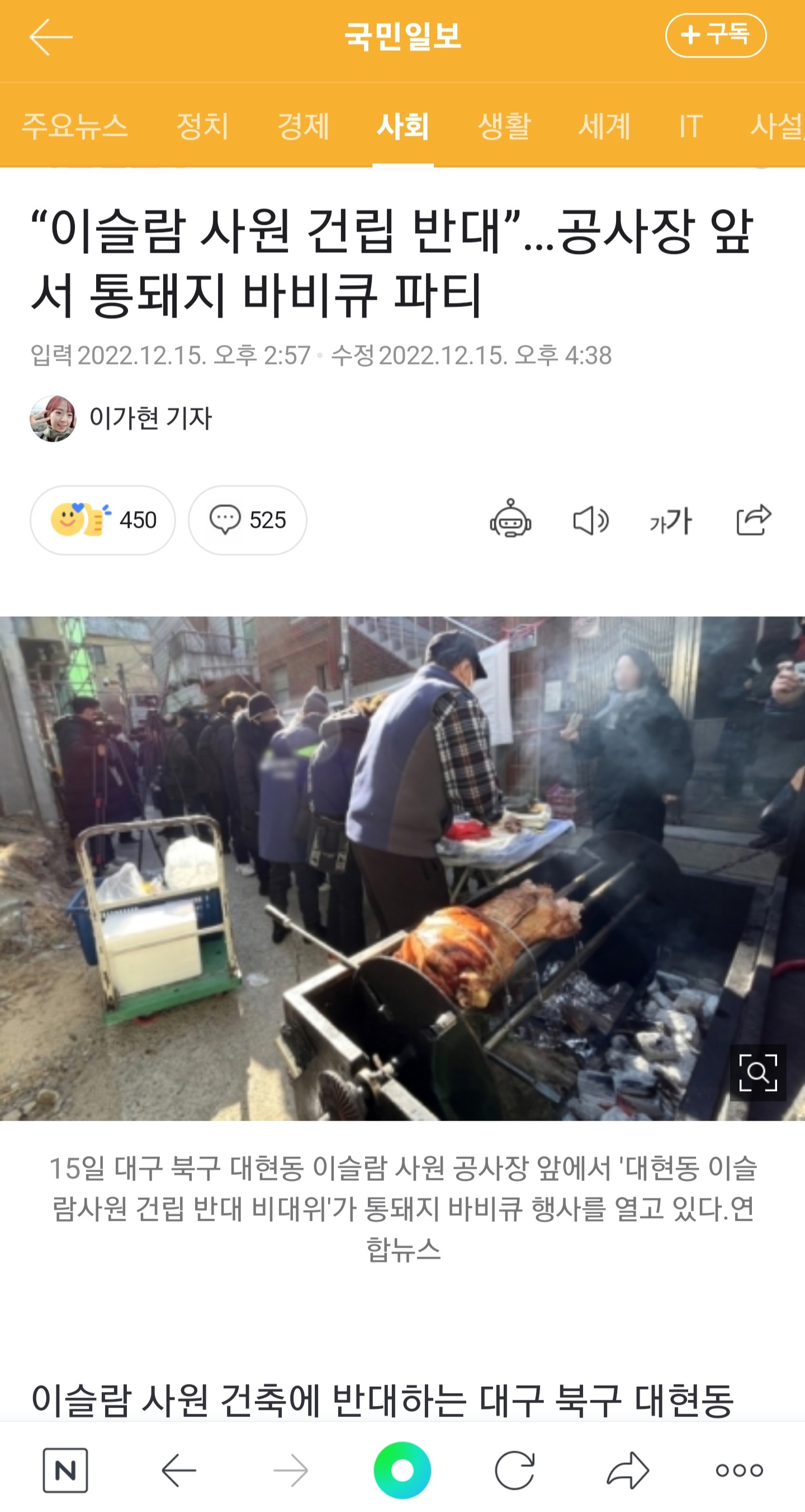This screenshot has height=1512, width=805.
Task: Select the 경제 tab
Action: coord(304,126)
